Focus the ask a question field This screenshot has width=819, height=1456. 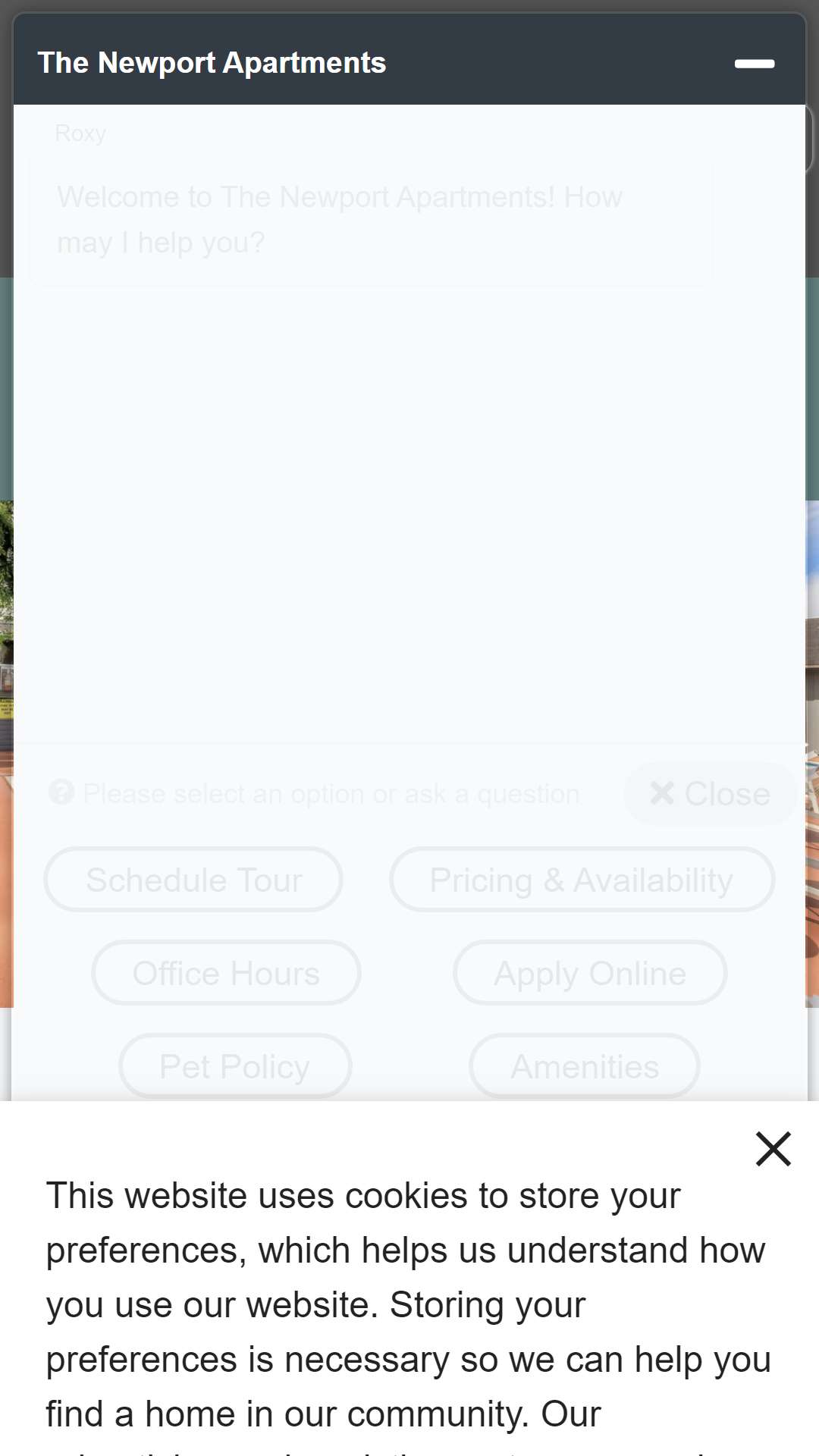point(331,794)
